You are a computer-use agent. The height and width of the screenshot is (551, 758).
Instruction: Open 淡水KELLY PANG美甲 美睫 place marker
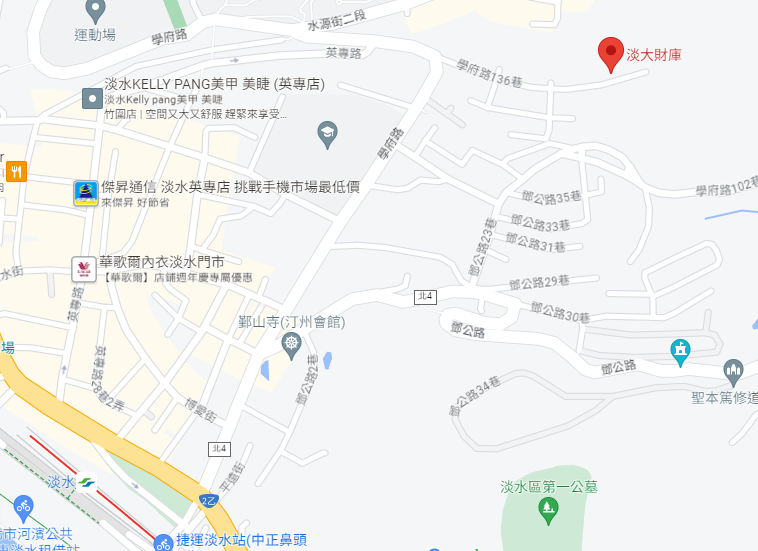point(91,99)
